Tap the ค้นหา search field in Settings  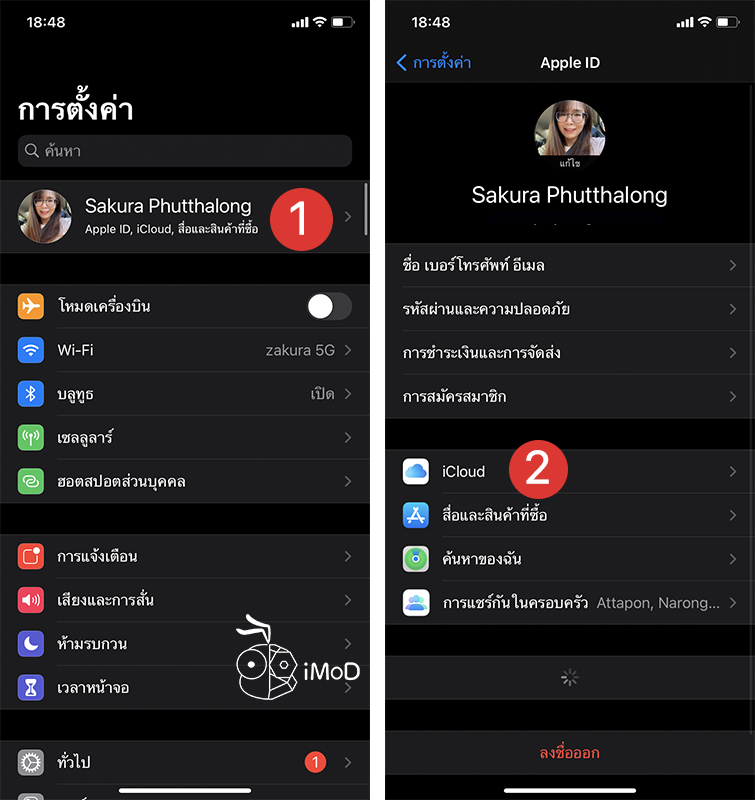(185, 151)
